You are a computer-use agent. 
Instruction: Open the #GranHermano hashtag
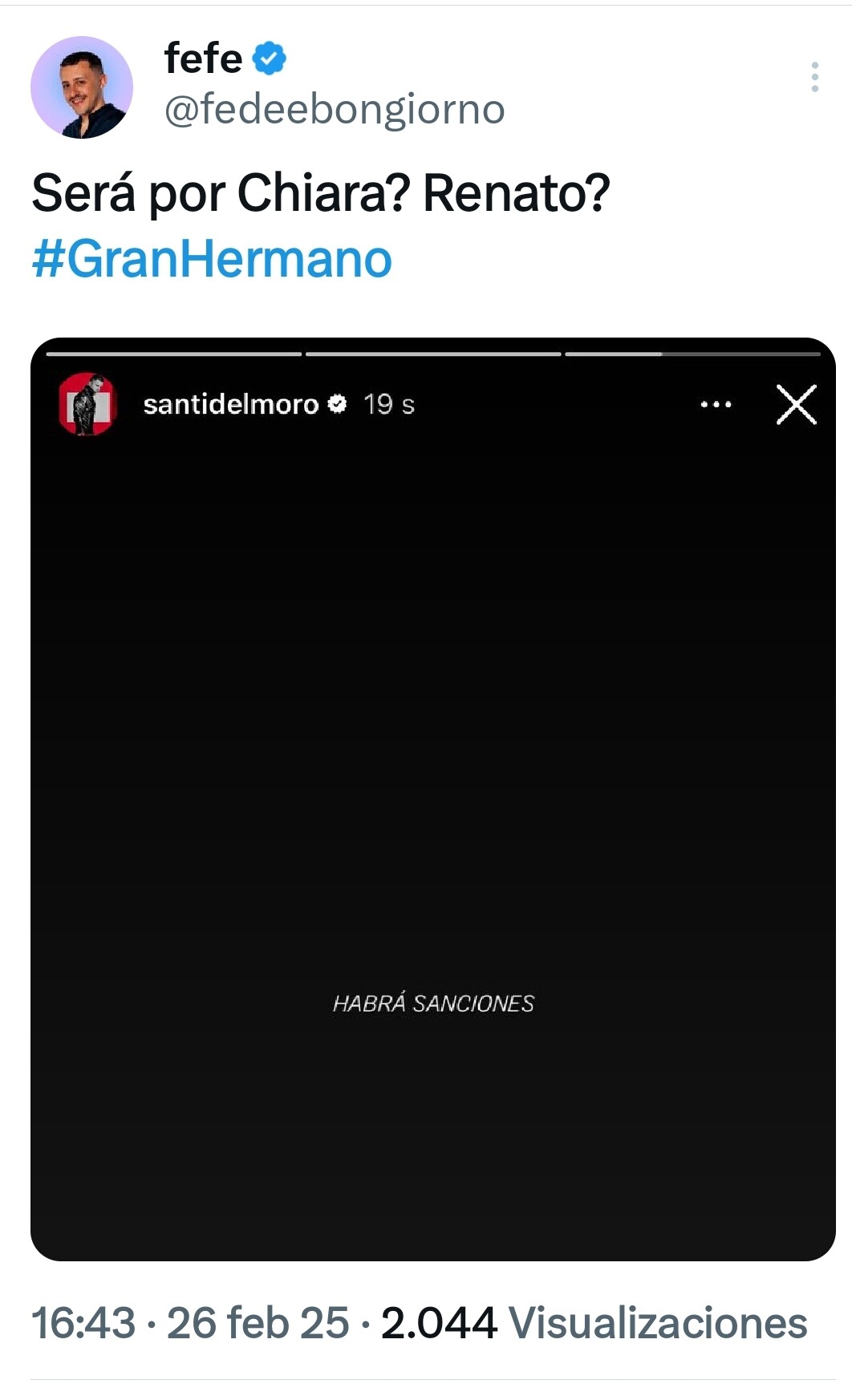click(x=212, y=259)
